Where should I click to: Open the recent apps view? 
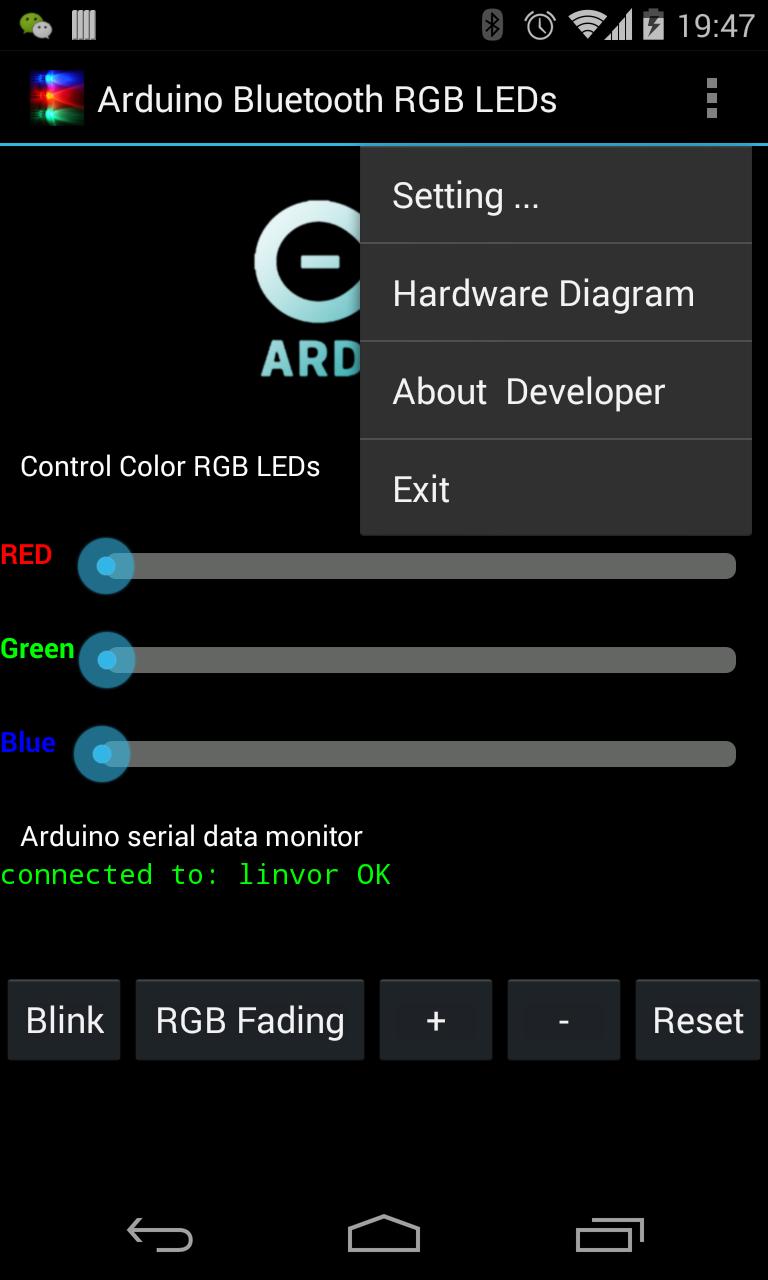pos(610,1236)
